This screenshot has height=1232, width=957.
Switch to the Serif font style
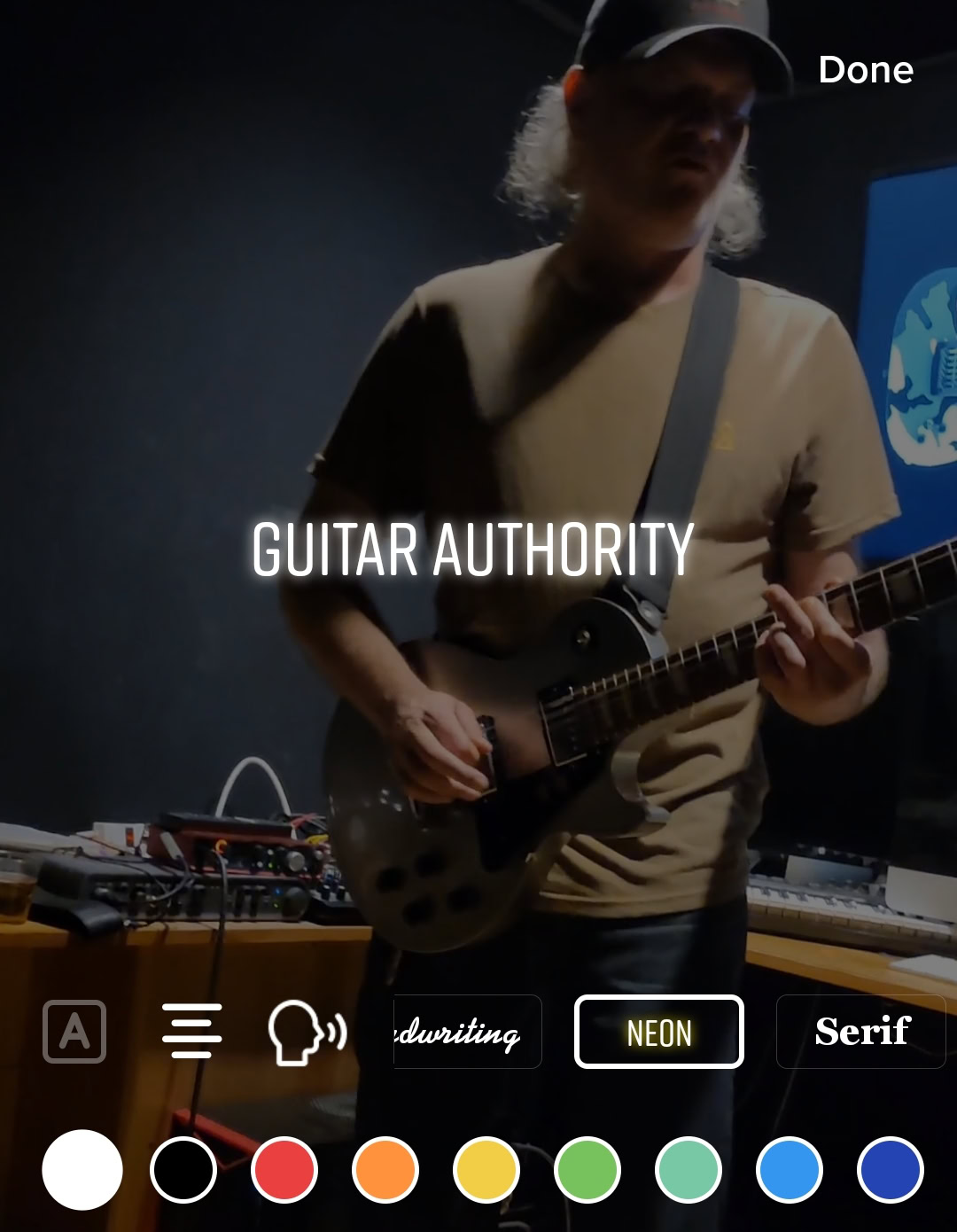(x=861, y=1032)
